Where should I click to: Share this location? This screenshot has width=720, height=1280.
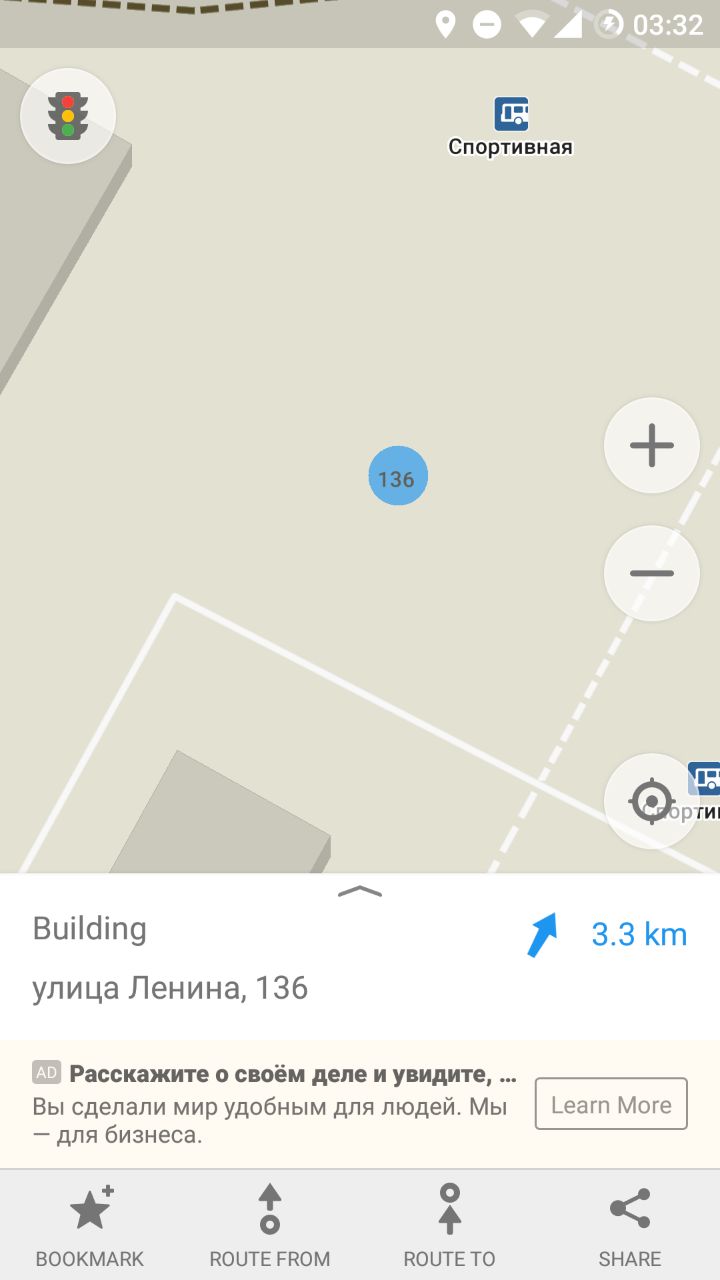pos(630,1225)
